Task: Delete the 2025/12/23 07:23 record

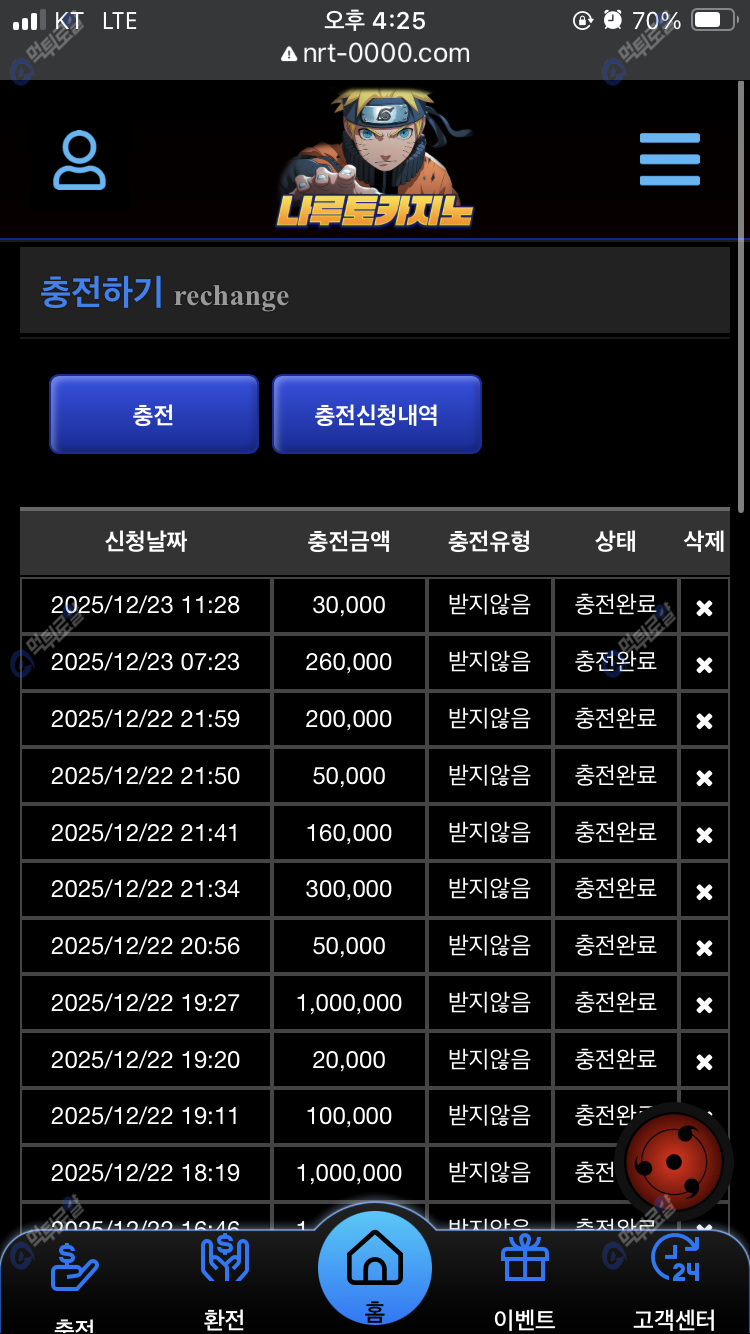Action: 704,664
